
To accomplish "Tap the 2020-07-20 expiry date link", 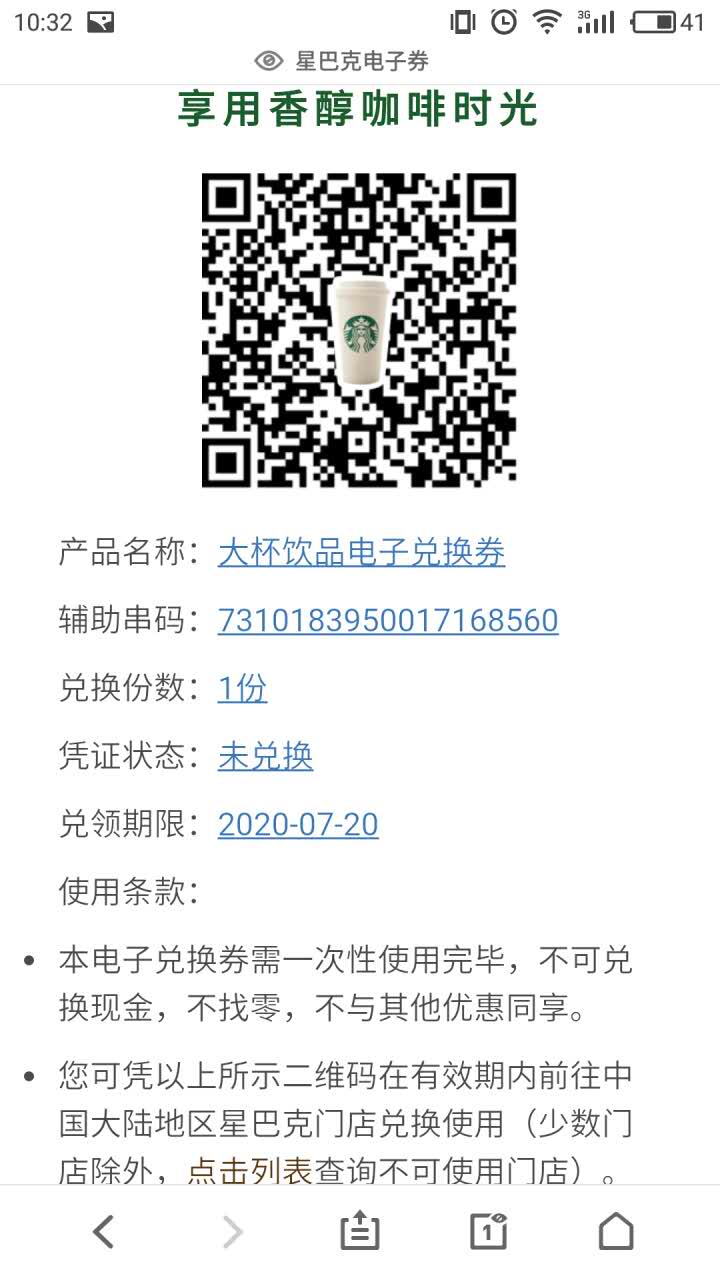I will click(298, 824).
